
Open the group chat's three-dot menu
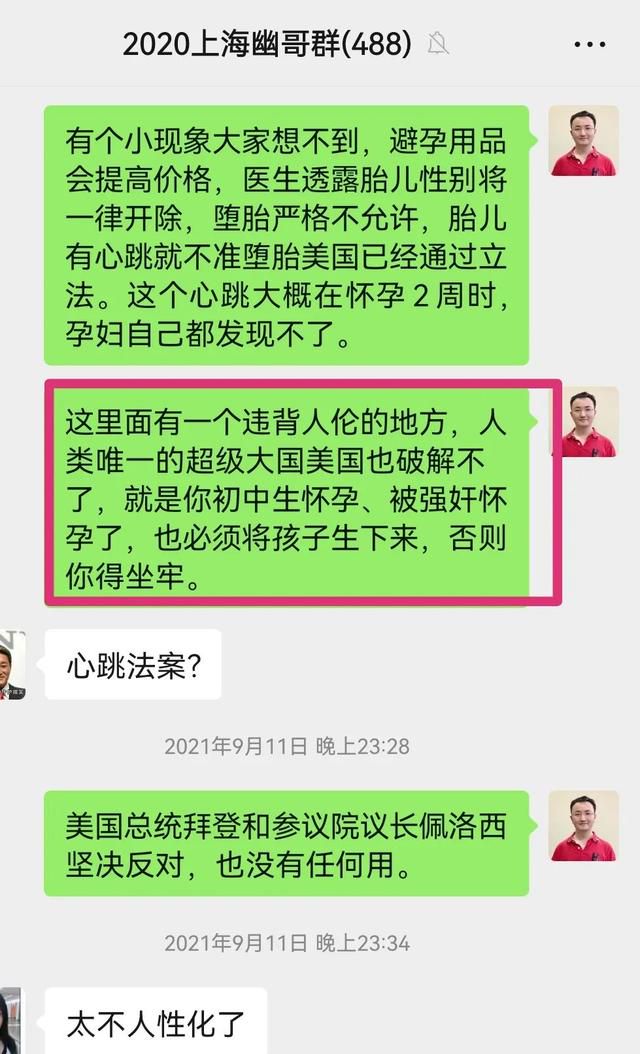(x=590, y=45)
